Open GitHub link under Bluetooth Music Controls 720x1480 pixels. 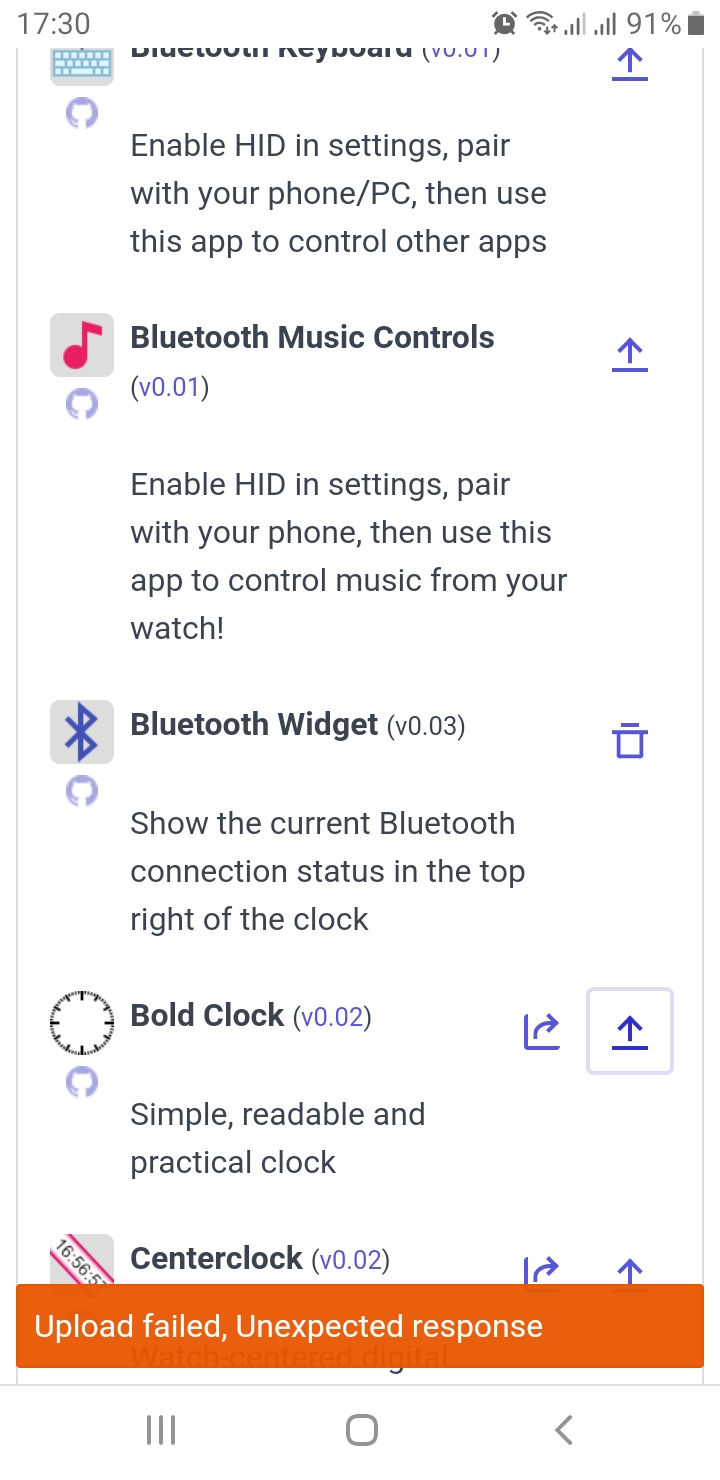point(82,405)
